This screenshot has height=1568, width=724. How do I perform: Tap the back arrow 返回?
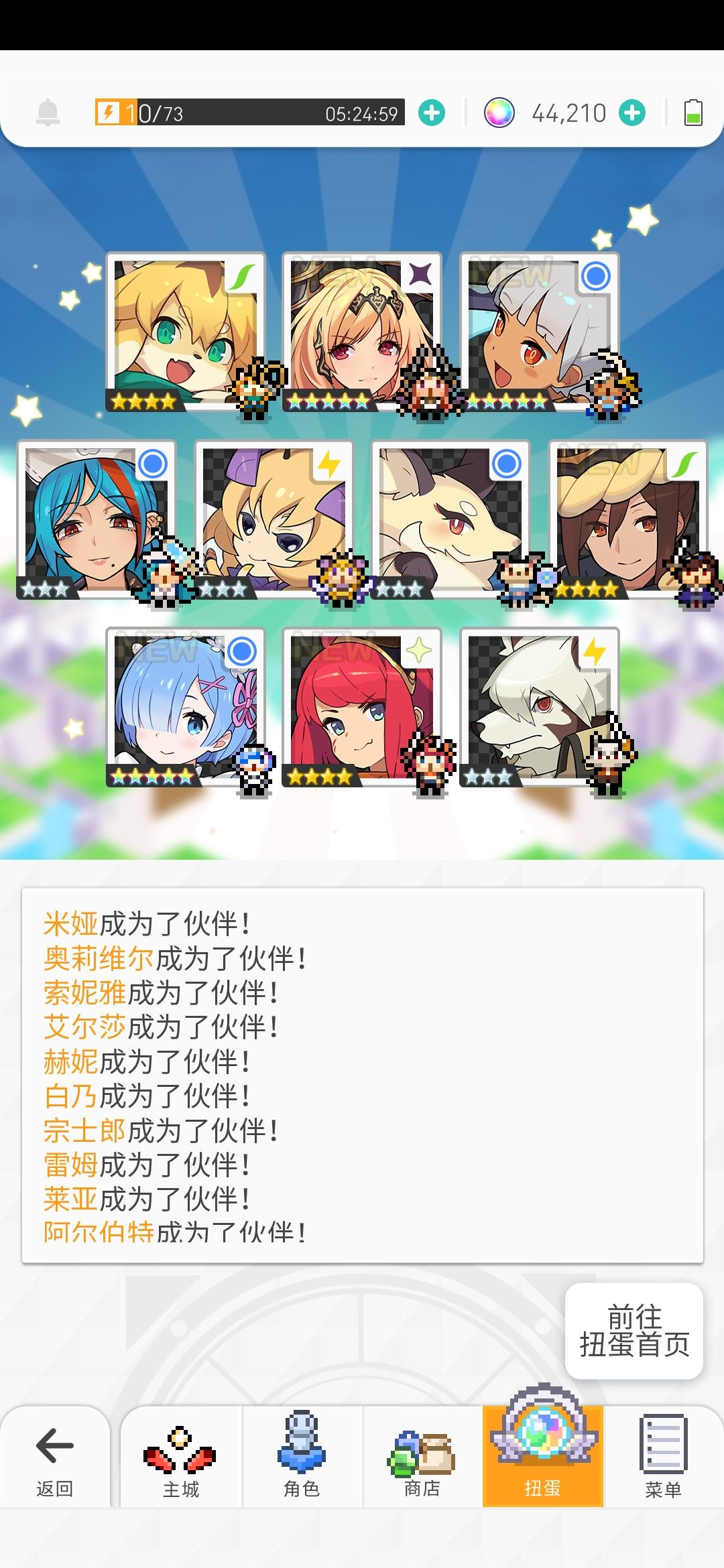click(x=54, y=1444)
